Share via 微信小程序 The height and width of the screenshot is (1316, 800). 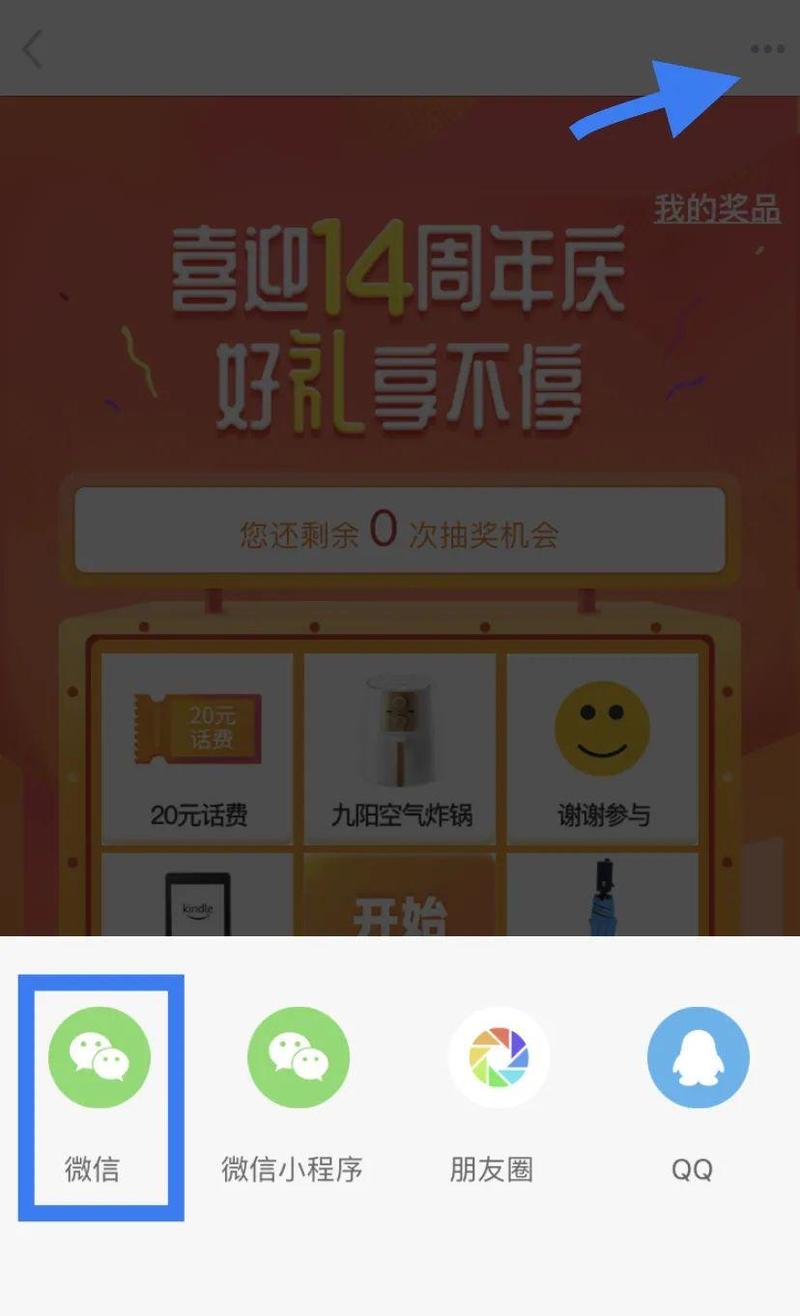coord(298,1058)
